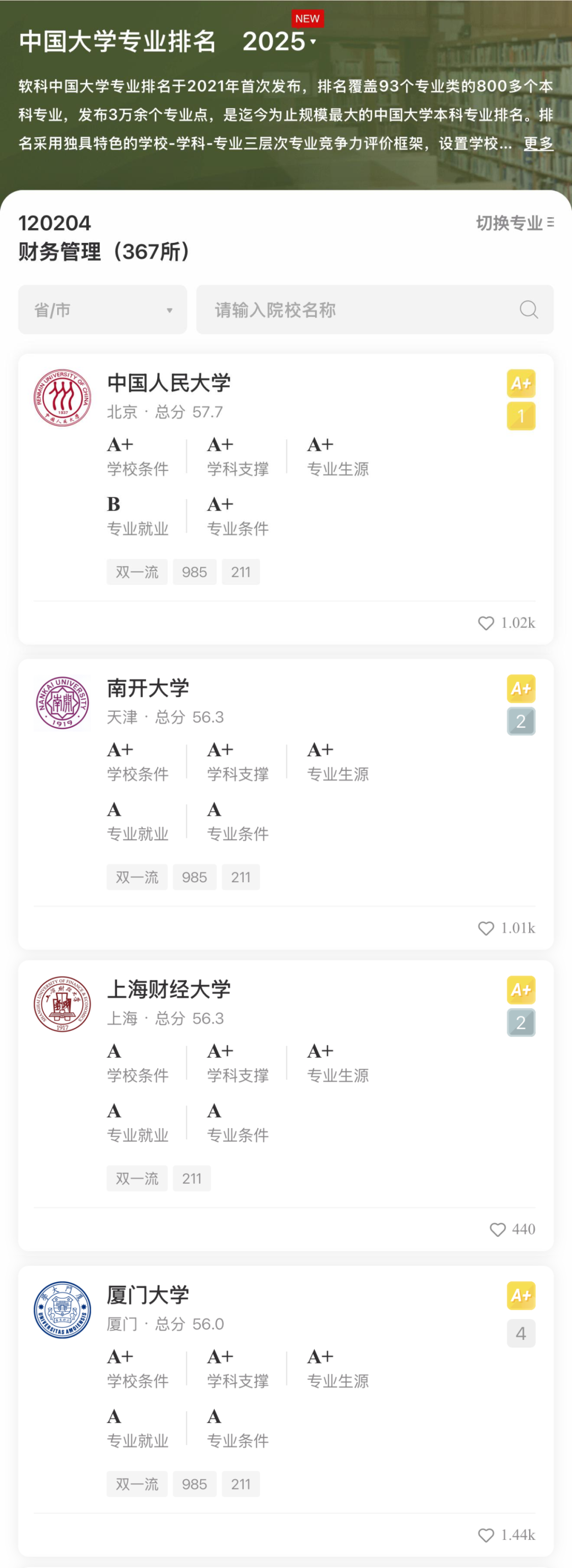This screenshot has width=572, height=1568.
Task: Like 厦门大学 with the heart icon
Action: 486,1535
